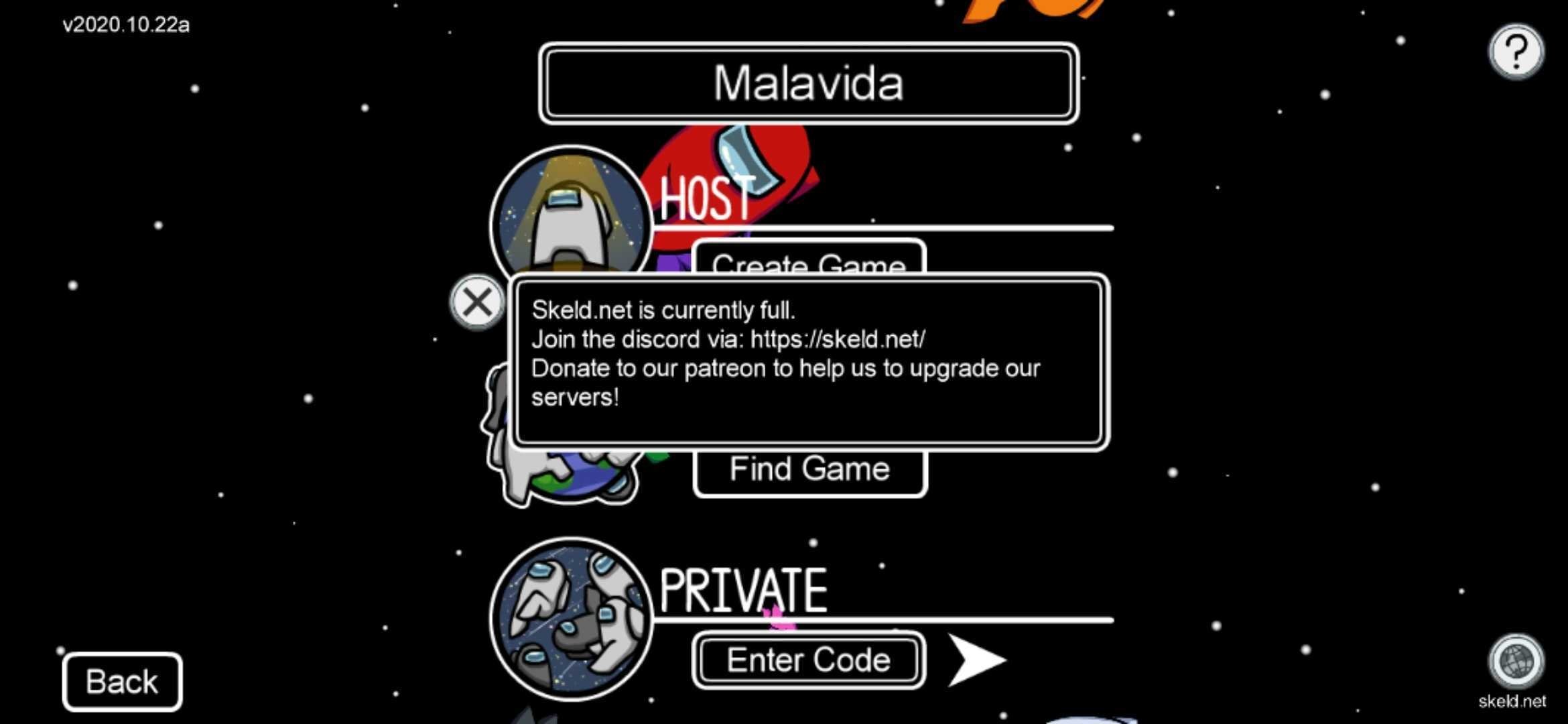Dismiss the Skeld.net full message

[476, 303]
